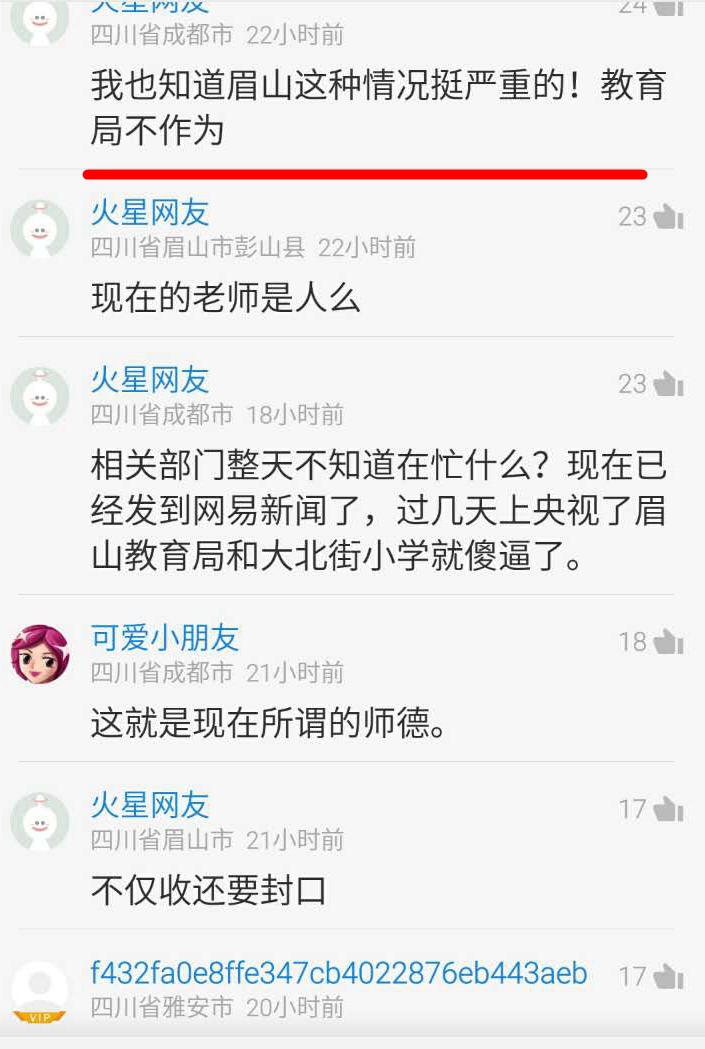Open profile of user f432fa0e8ffe347cb4022876eb443aeb
Screen dimensions: 705x1049
click(x=338, y=973)
